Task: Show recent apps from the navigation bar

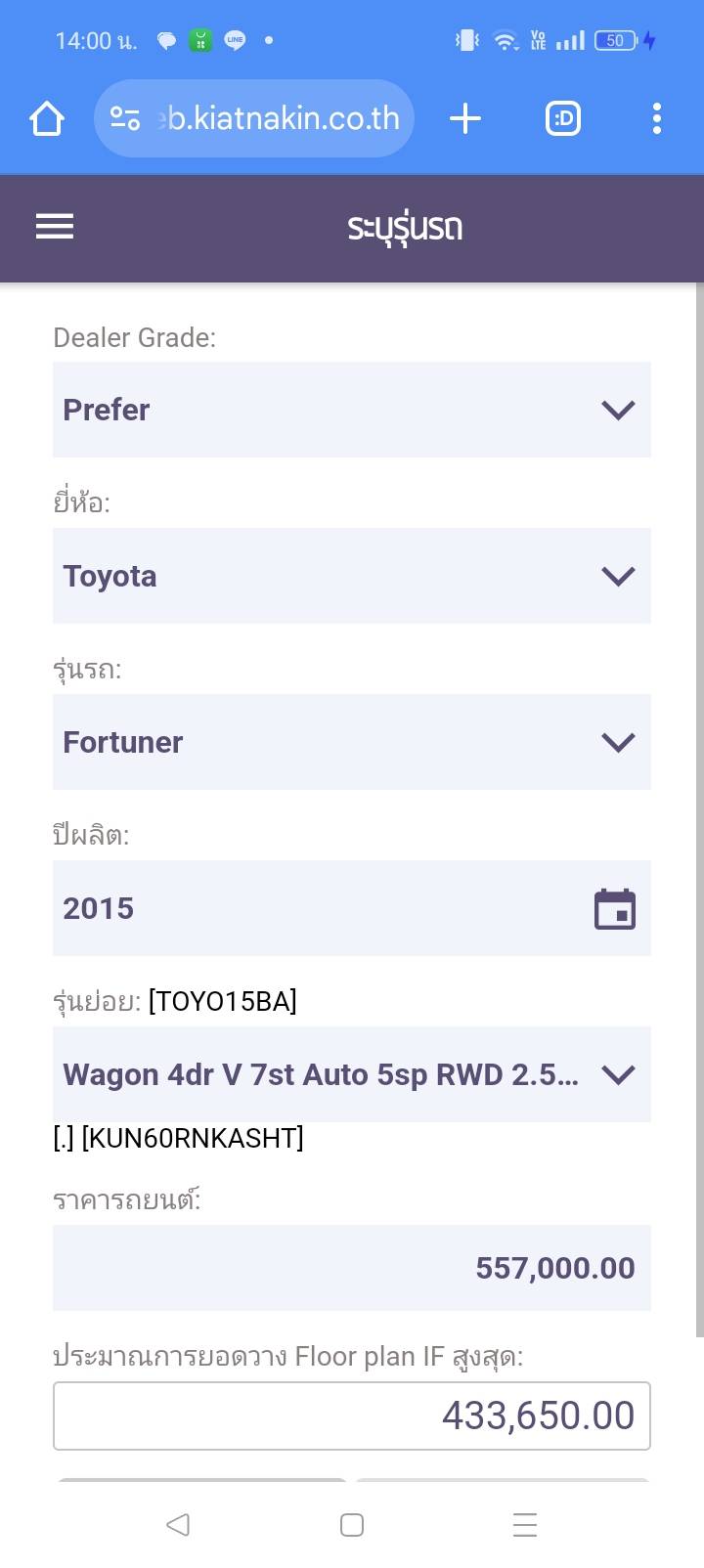Action: pos(525,1525)
